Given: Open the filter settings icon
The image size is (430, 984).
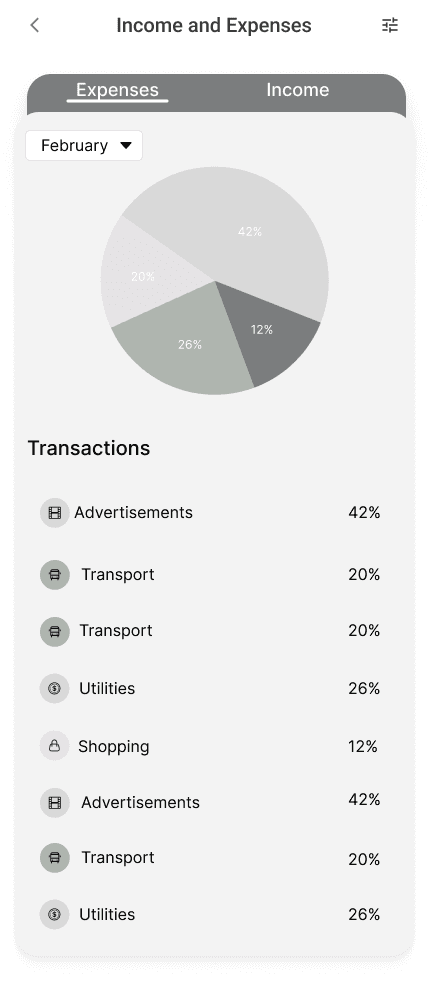Looking at the screenshot, I should 390,25.
